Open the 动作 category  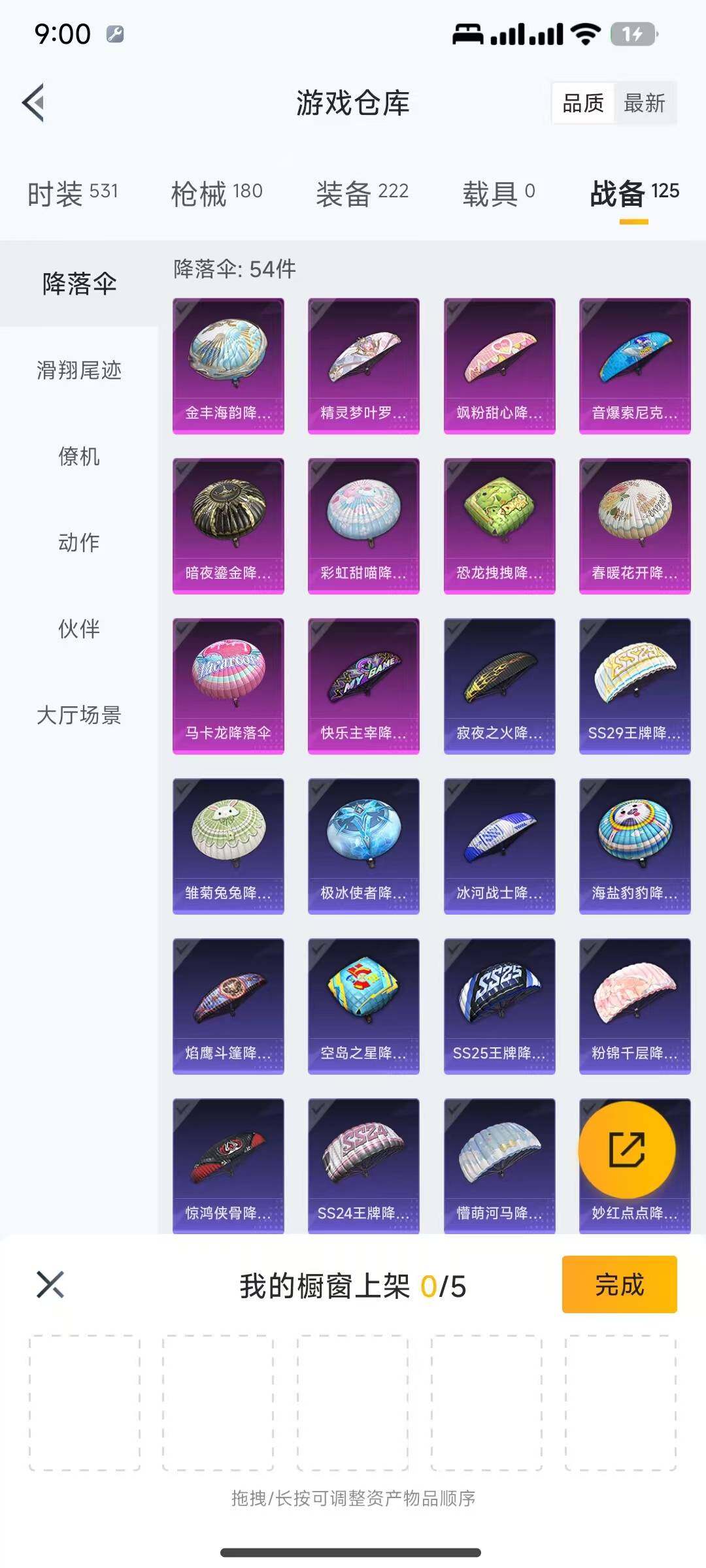coord(79,542)
